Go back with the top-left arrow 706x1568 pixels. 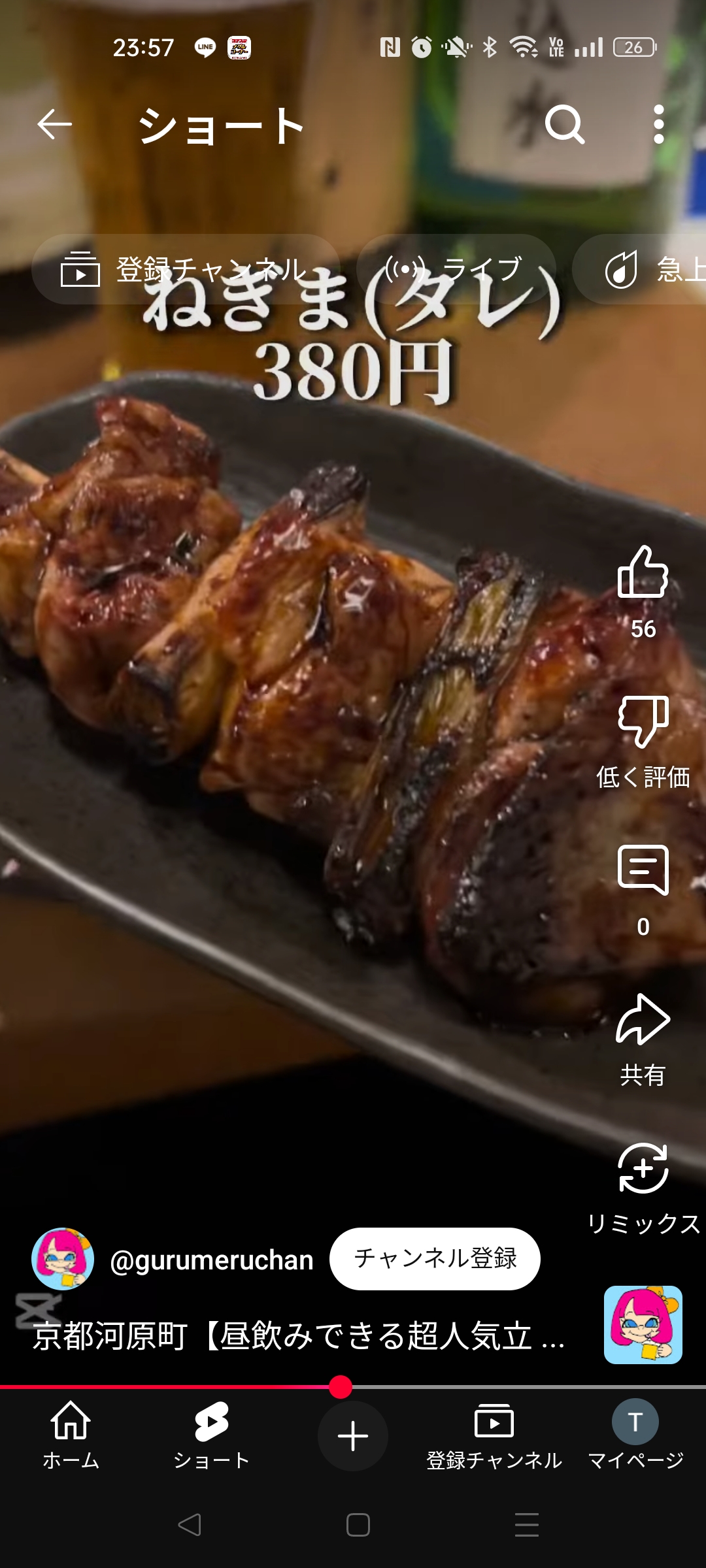[54, 124]
